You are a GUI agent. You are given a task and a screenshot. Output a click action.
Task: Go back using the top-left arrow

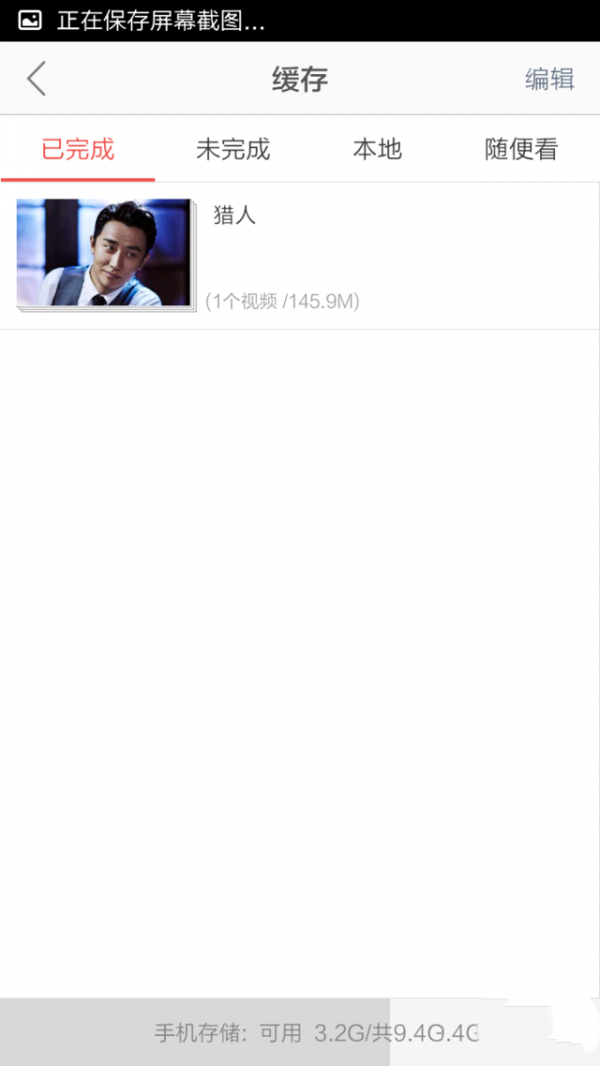click(37, 79)
